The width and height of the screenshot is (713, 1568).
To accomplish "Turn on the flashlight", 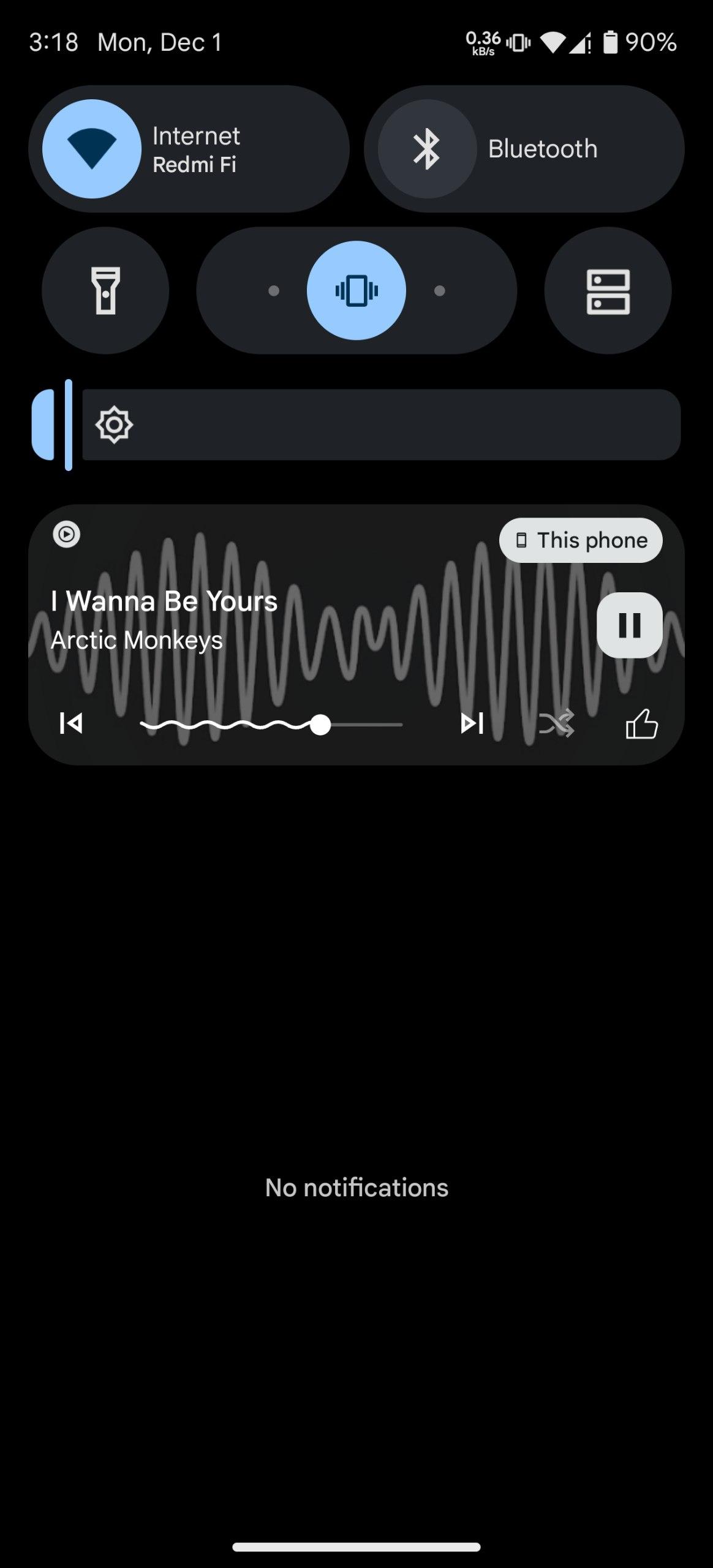I will pos(105,290).
